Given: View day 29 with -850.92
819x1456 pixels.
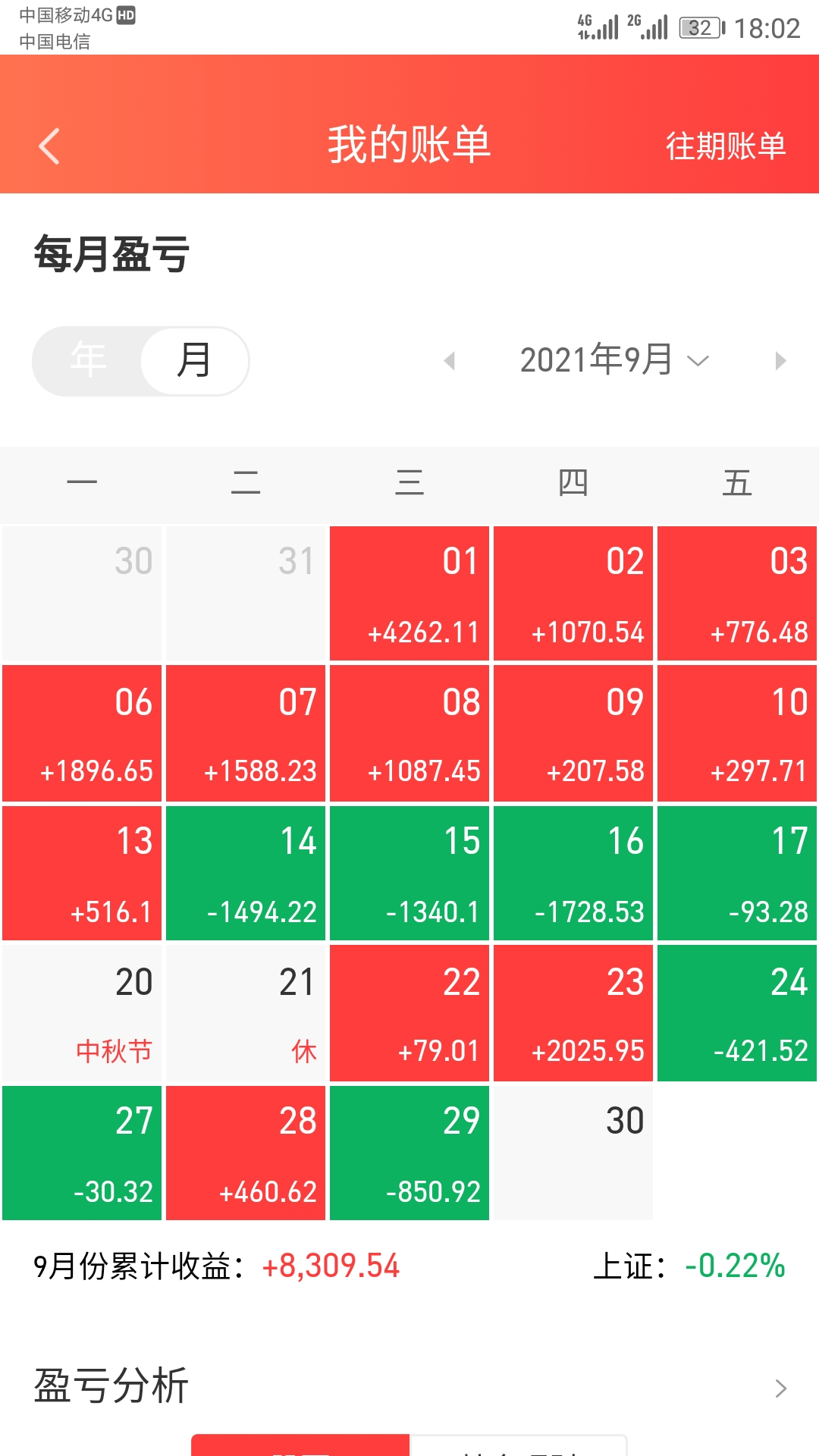Looking at the screenshot, I should pyautogui.click(x=409, y=1153).
